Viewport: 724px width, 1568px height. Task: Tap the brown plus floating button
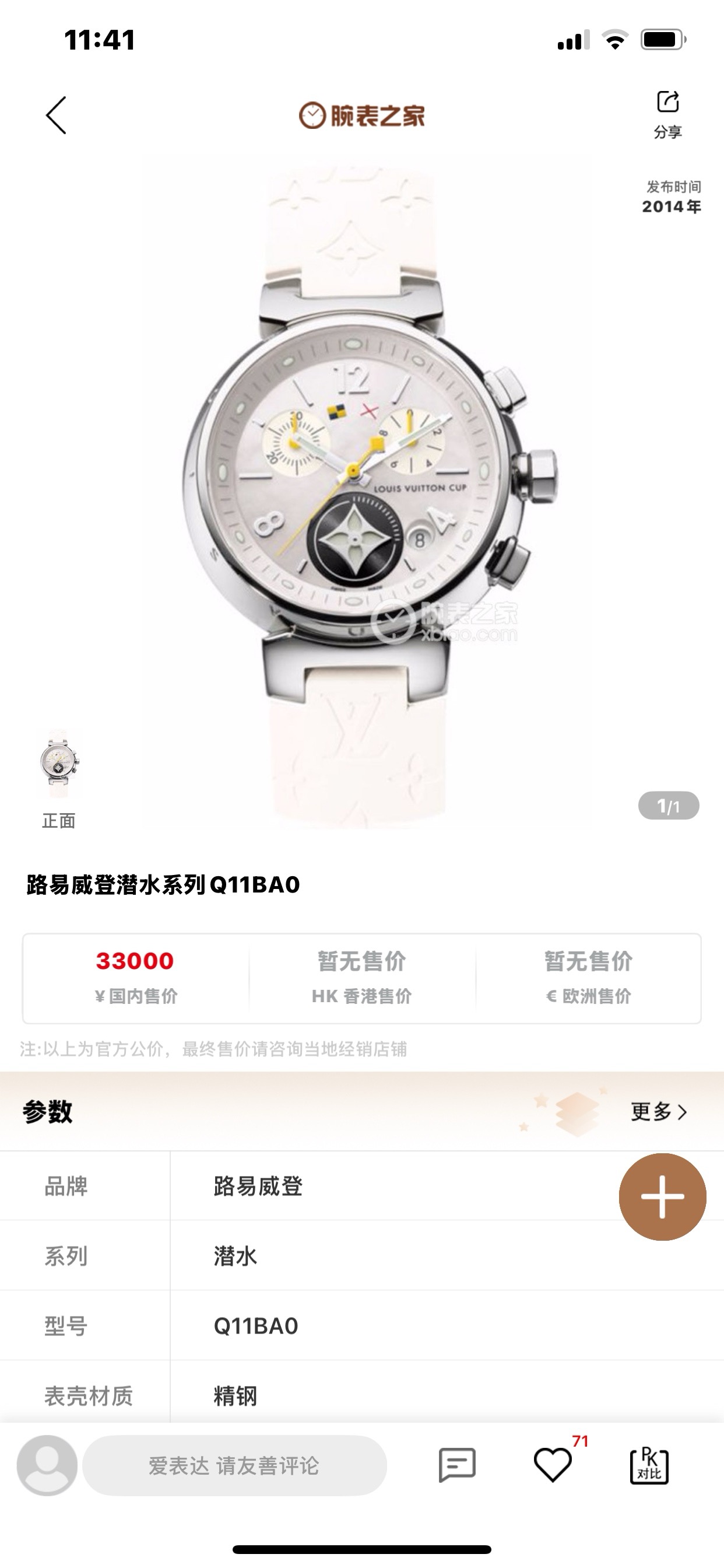pos(662,1196)
